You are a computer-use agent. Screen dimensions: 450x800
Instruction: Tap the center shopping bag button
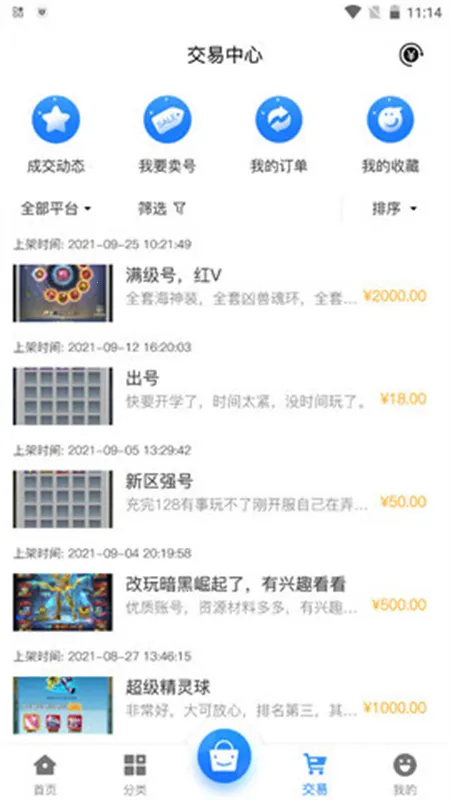click(224, 756)
